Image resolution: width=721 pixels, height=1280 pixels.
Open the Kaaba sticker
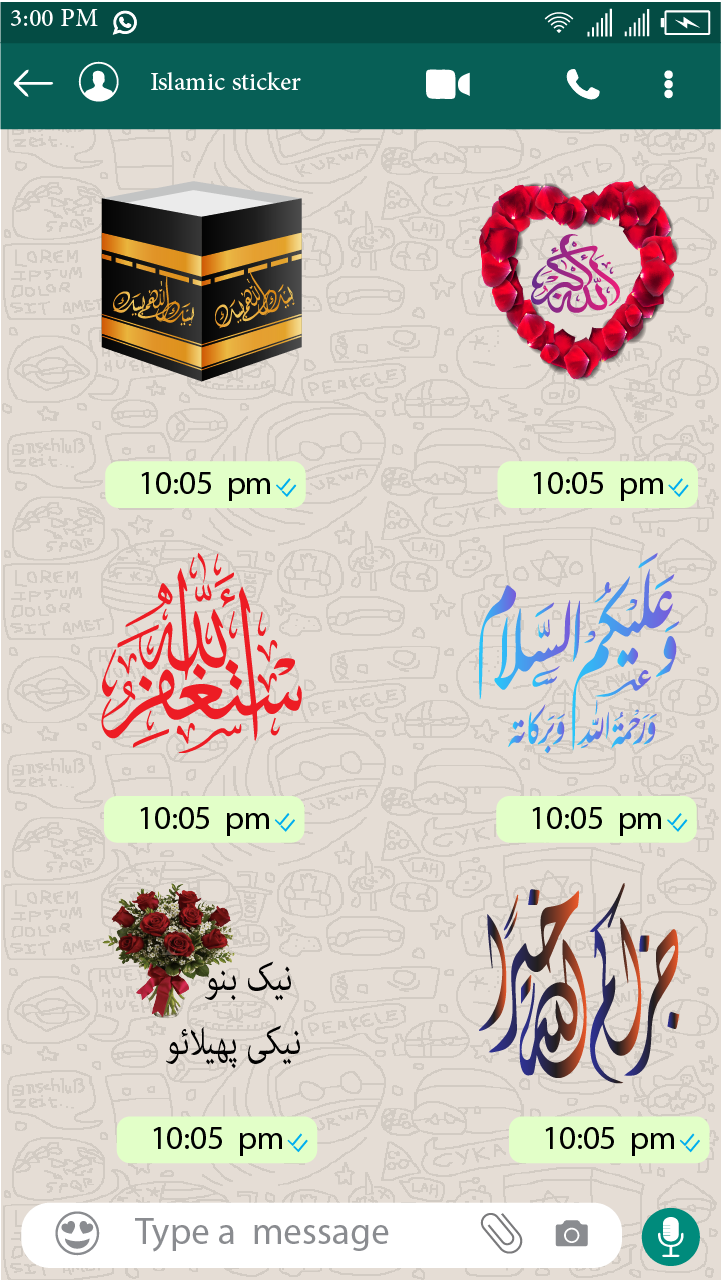click(x=201, y=283)
